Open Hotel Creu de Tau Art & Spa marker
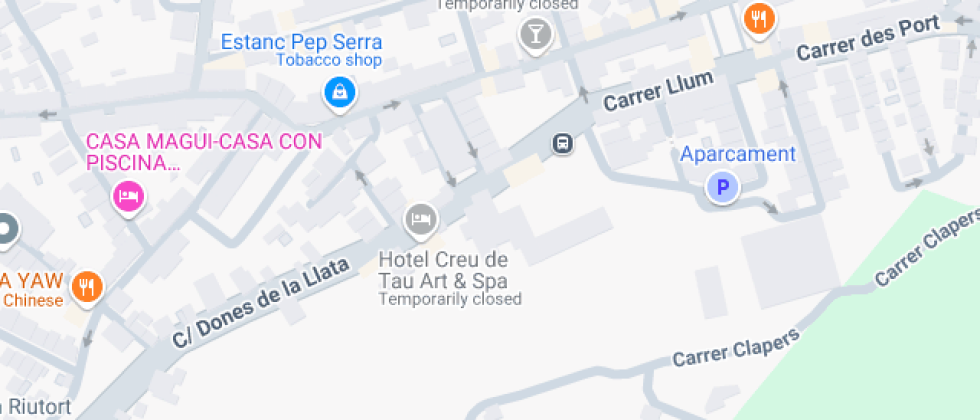 coord(421,219)
